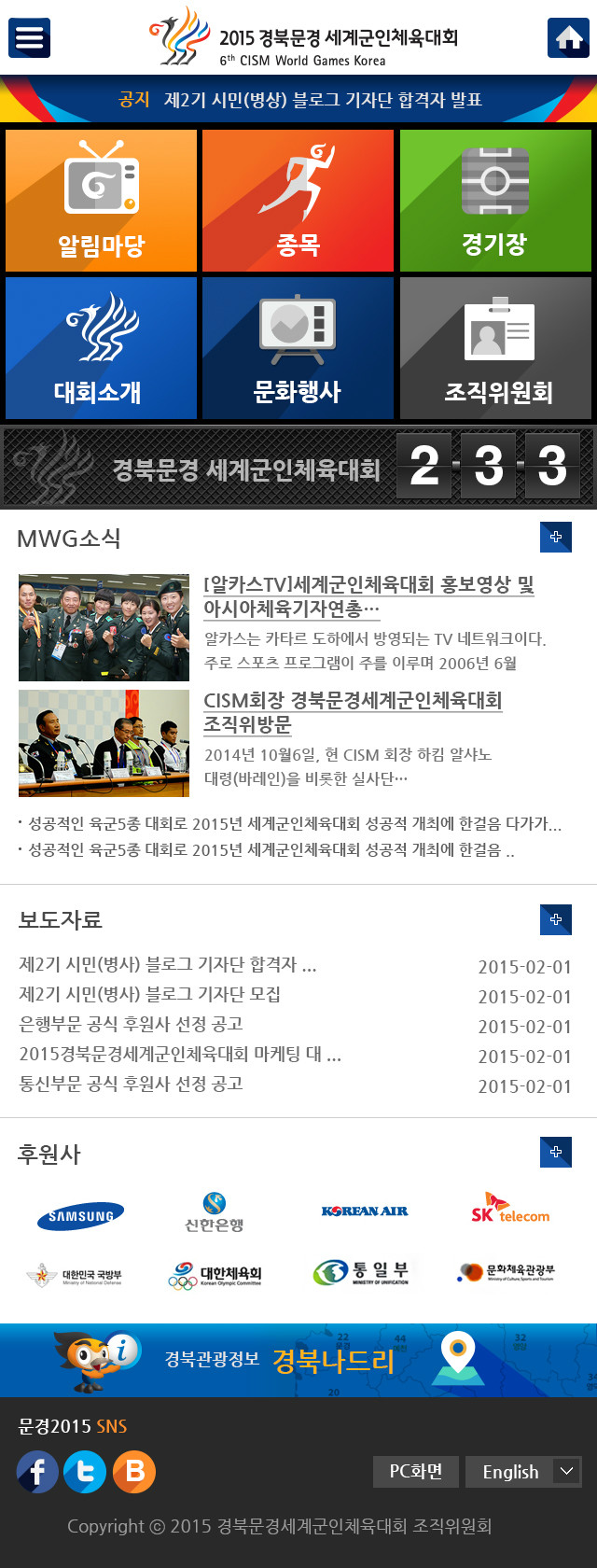Open the 경기장 venues tile
This screenshot has width=597, height=1568.
coord(495,201)
